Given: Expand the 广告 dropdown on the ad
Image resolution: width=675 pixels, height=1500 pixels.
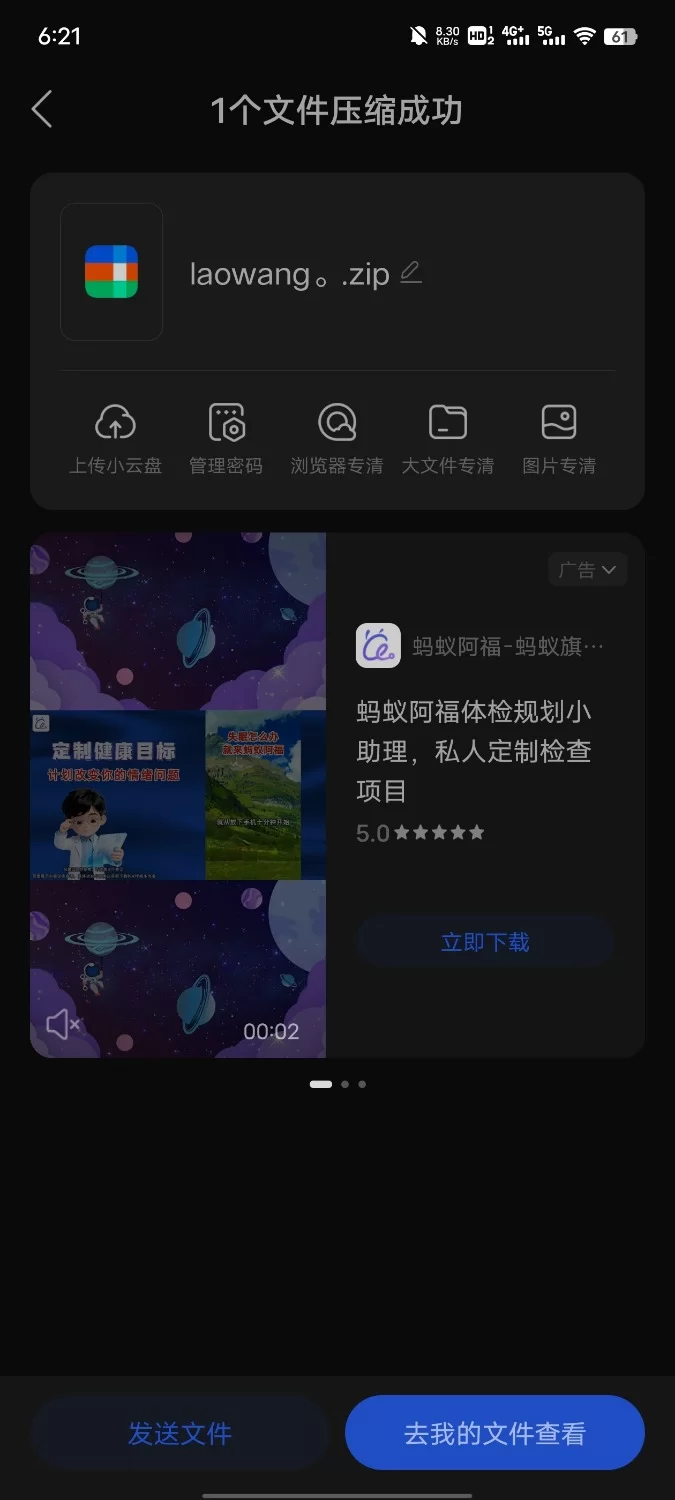Looking at the screenshot, I should (588, 570).
